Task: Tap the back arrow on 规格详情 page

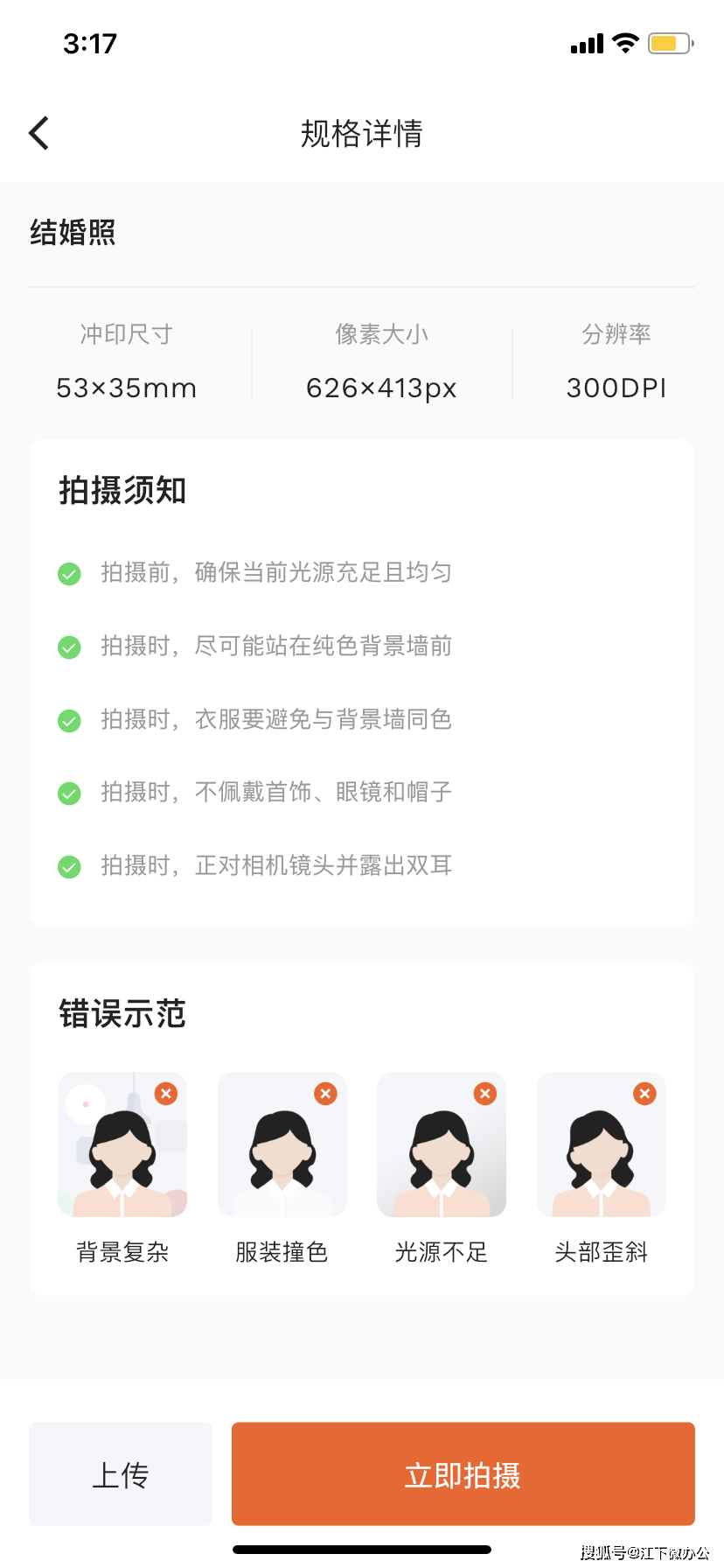Action: [38, 133]
